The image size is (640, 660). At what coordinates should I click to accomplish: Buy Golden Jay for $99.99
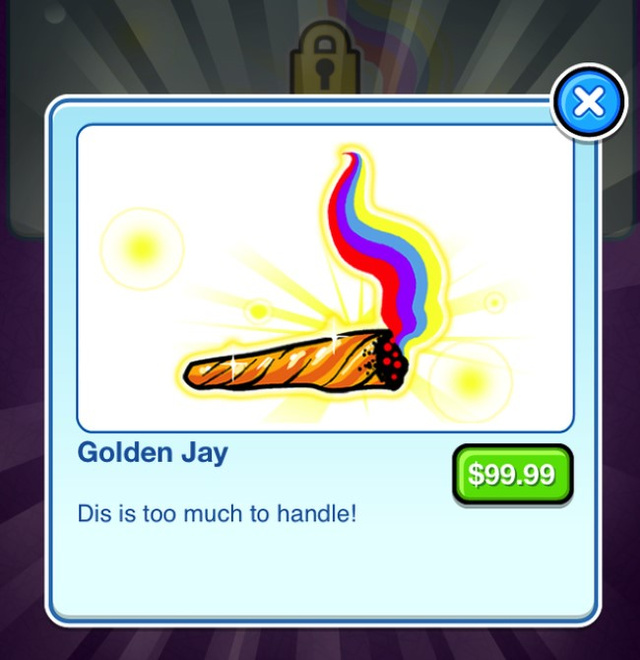point(512,474)
